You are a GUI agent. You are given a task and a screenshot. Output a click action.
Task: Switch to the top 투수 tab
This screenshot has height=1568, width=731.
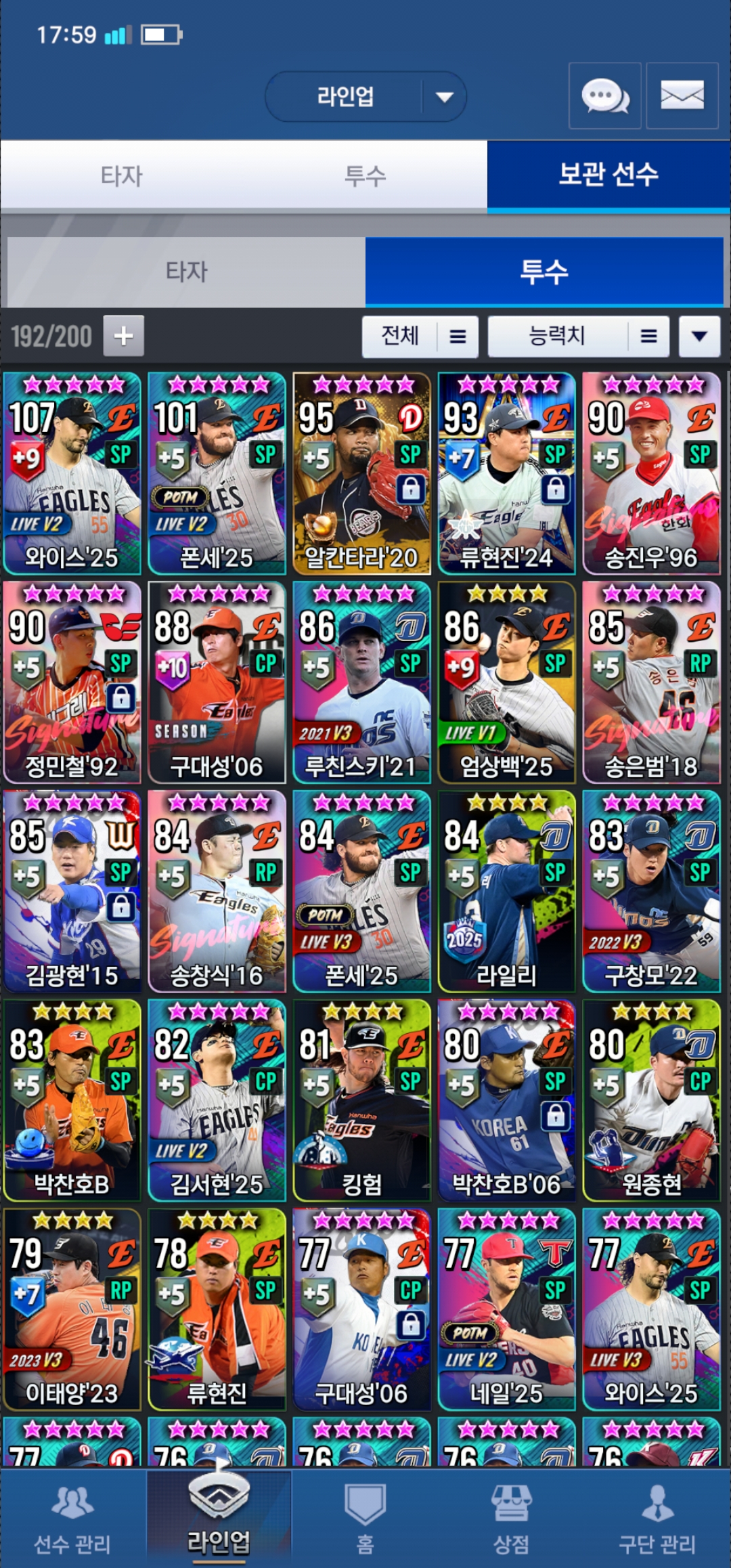click(x=365, y=176)
